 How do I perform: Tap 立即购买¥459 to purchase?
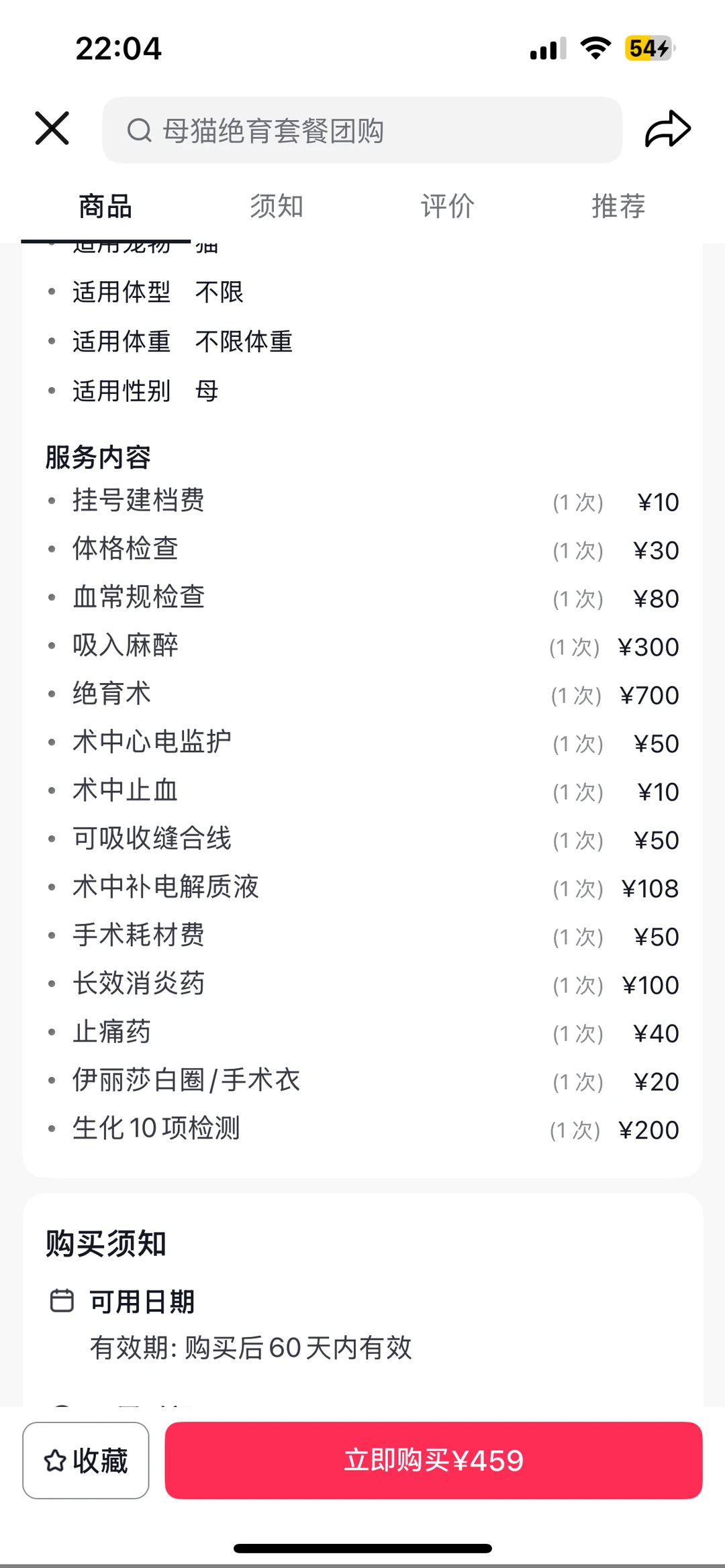435,1461
